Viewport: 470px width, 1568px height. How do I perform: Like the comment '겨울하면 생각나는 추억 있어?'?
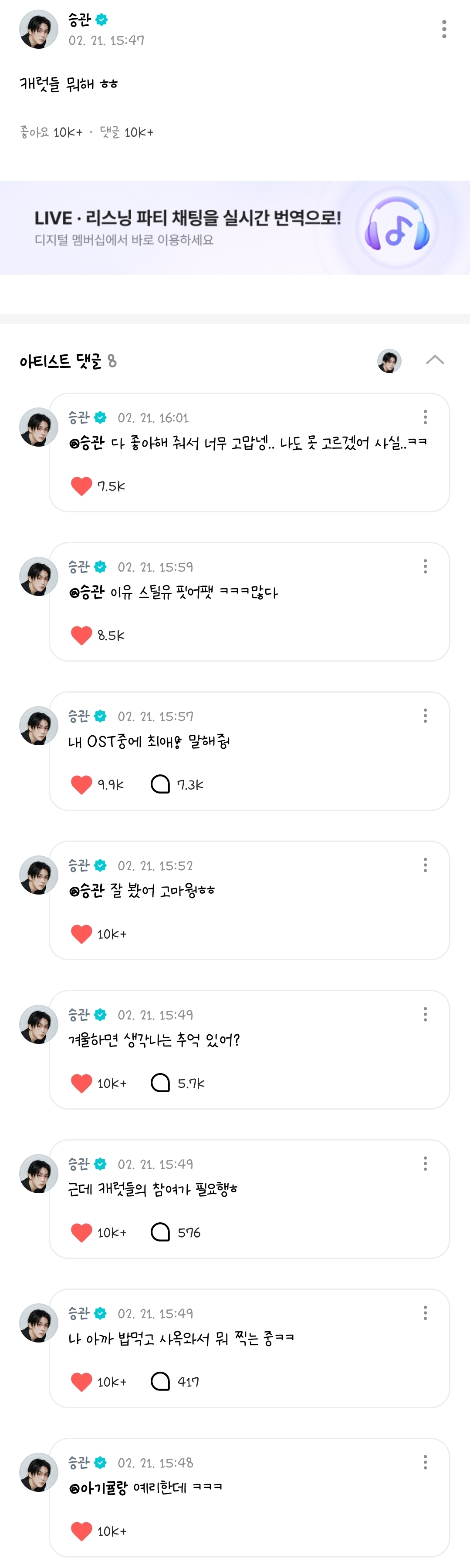(81, 1083)
